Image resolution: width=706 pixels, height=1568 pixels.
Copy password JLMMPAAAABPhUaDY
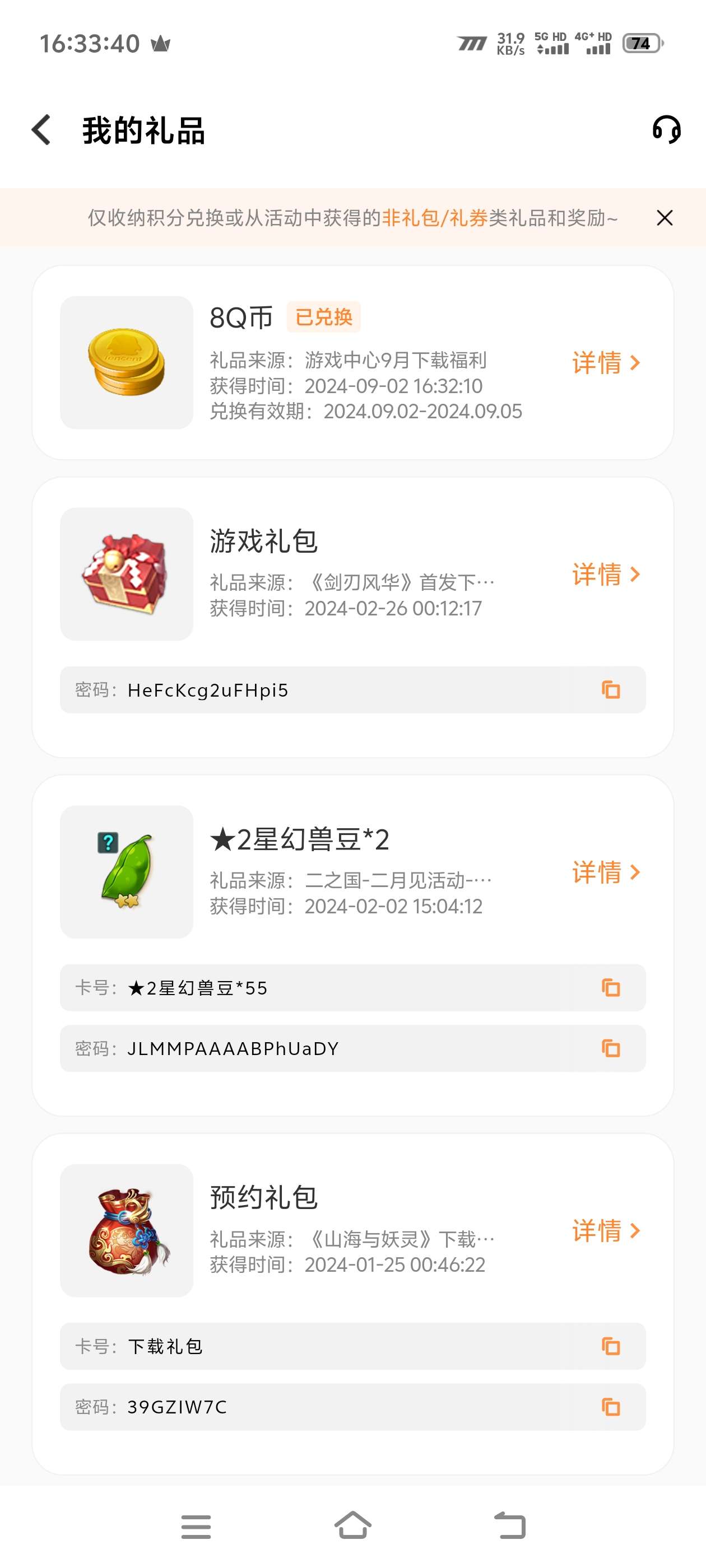pos(610,1048)
